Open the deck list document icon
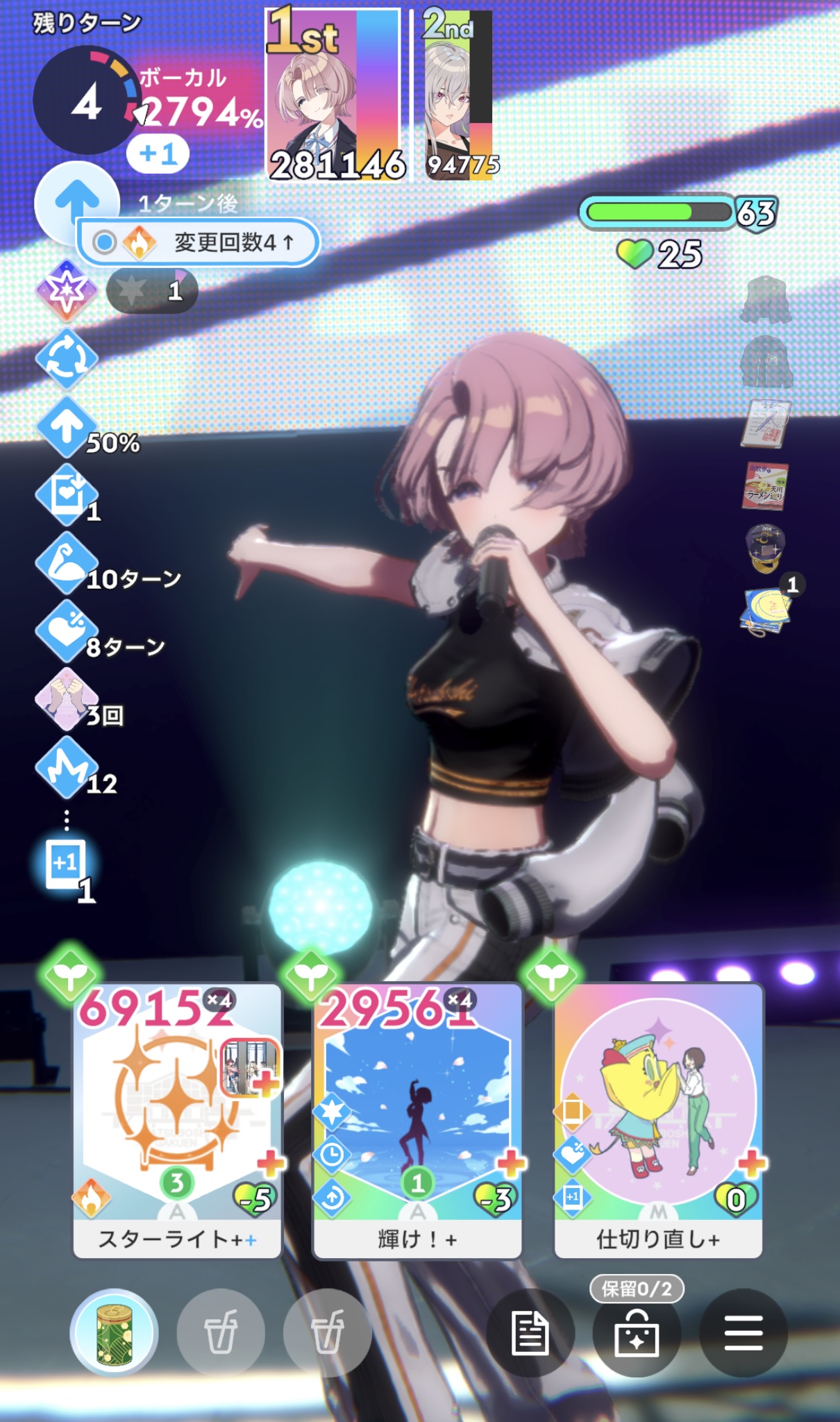The width and height of the screenshot is (840, 1422). (x=530, y=1332)
